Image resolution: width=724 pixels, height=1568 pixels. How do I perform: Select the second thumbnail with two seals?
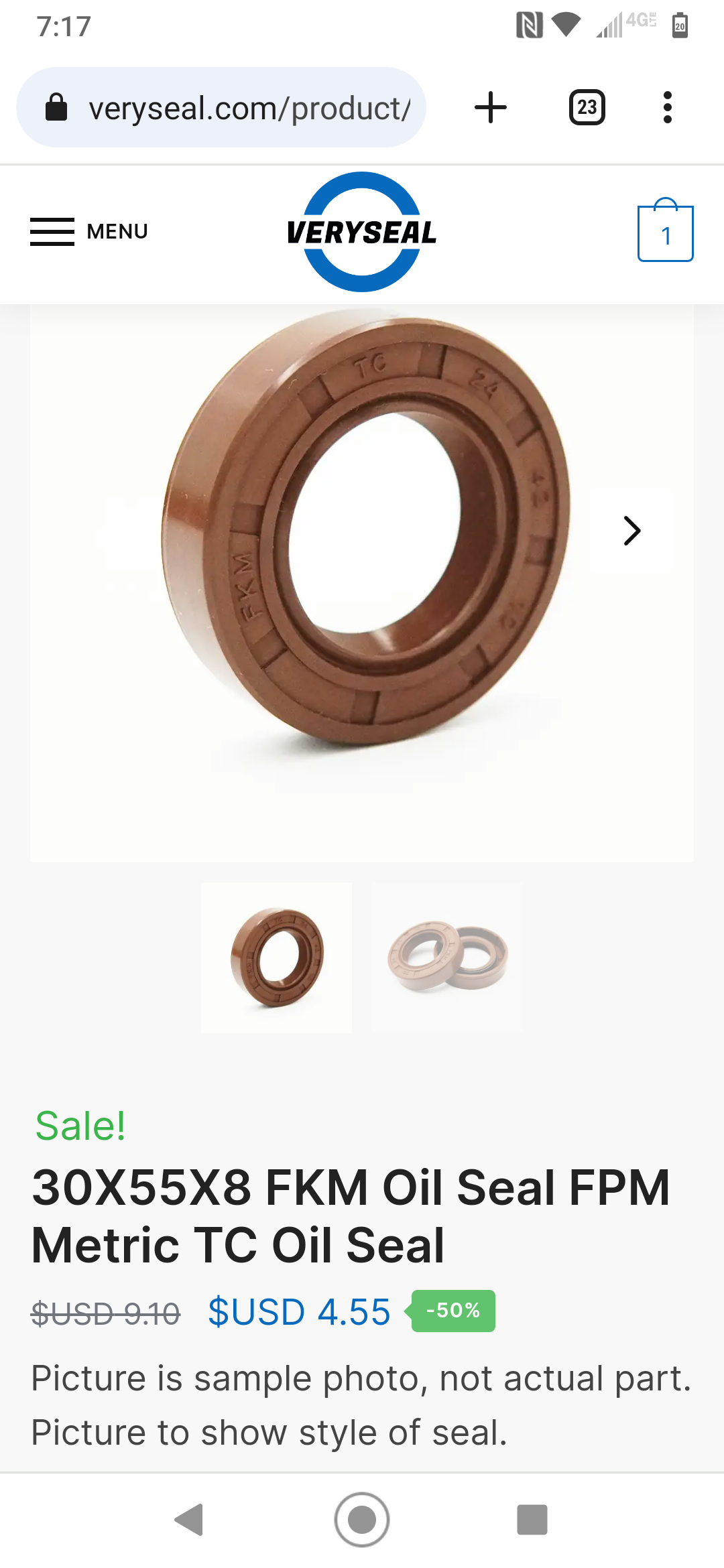447,958
